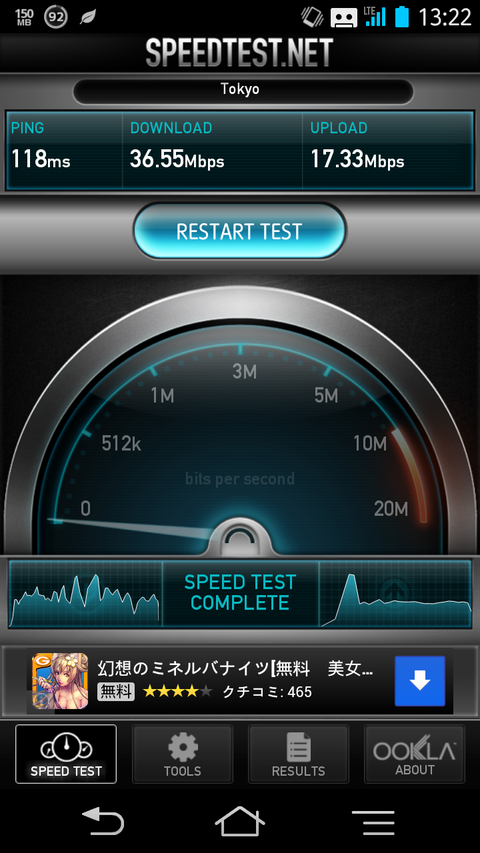Image resolution: width=480 pixels, height=853 pixels.
Task: Open the Ookla About tab
Action: pyautogui.click(x=414, y=754)
